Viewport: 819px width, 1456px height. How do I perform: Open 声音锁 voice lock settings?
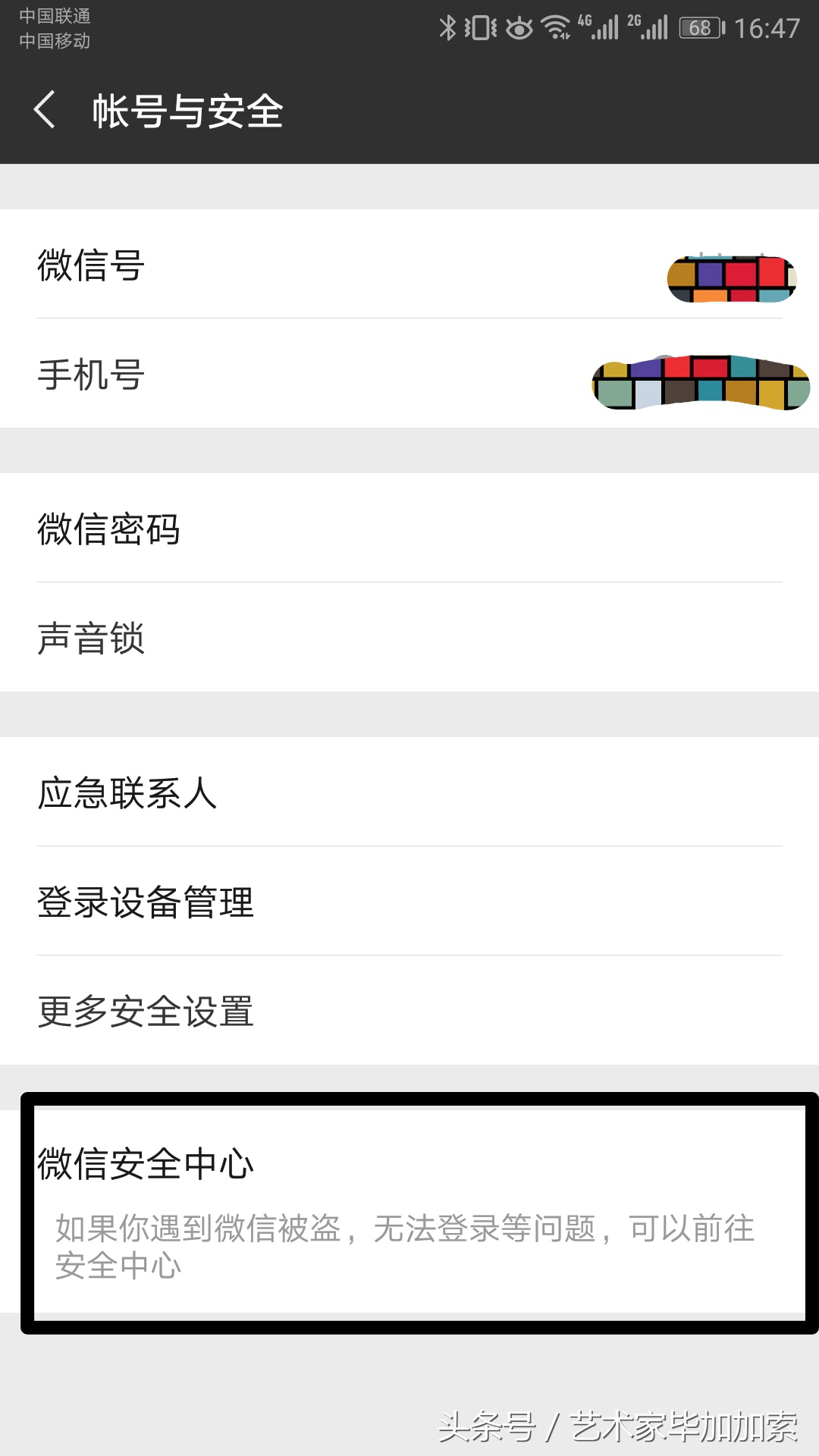pos(409,639)
